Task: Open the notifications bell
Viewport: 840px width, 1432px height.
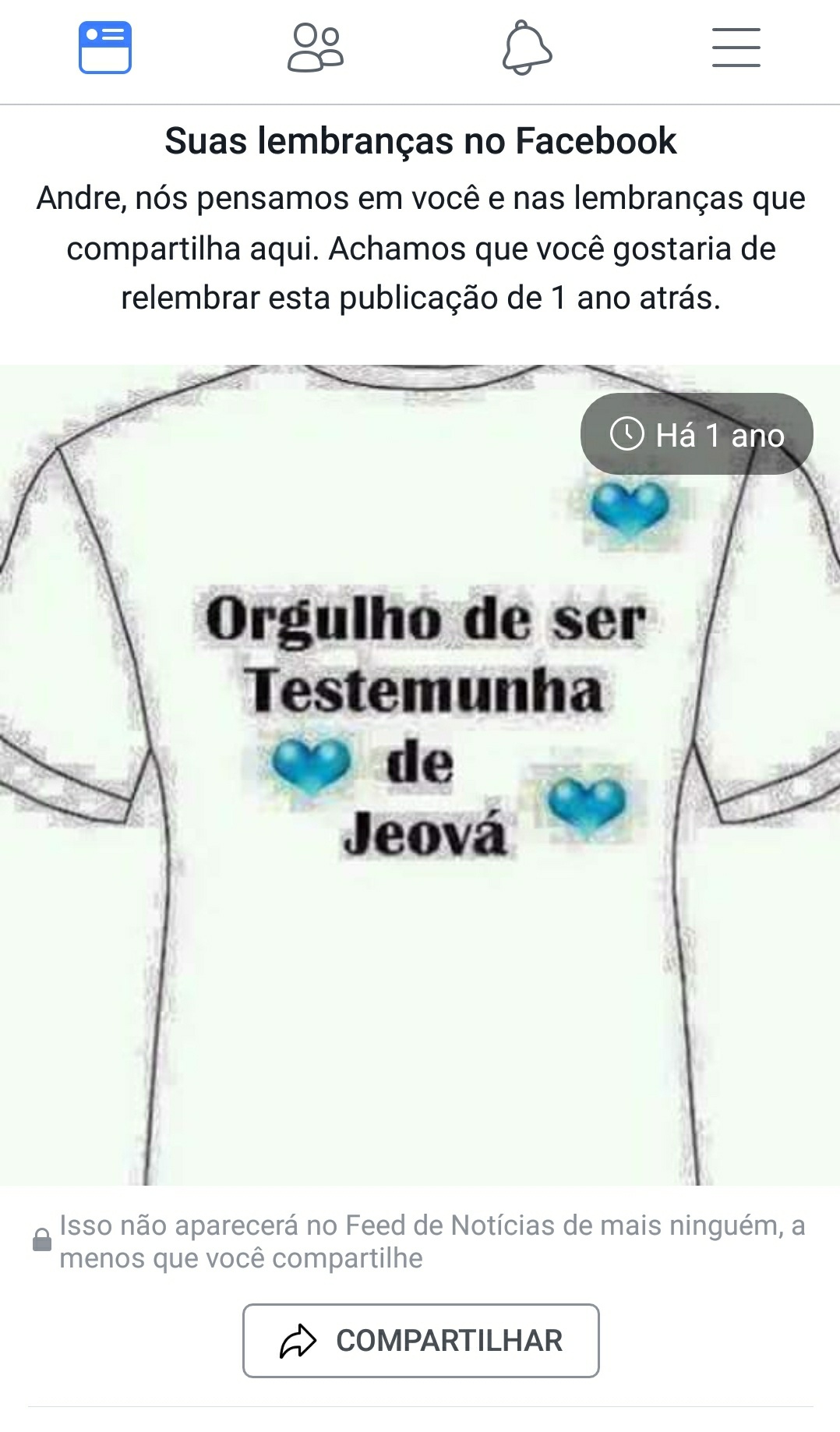Action: click(527, 48)
